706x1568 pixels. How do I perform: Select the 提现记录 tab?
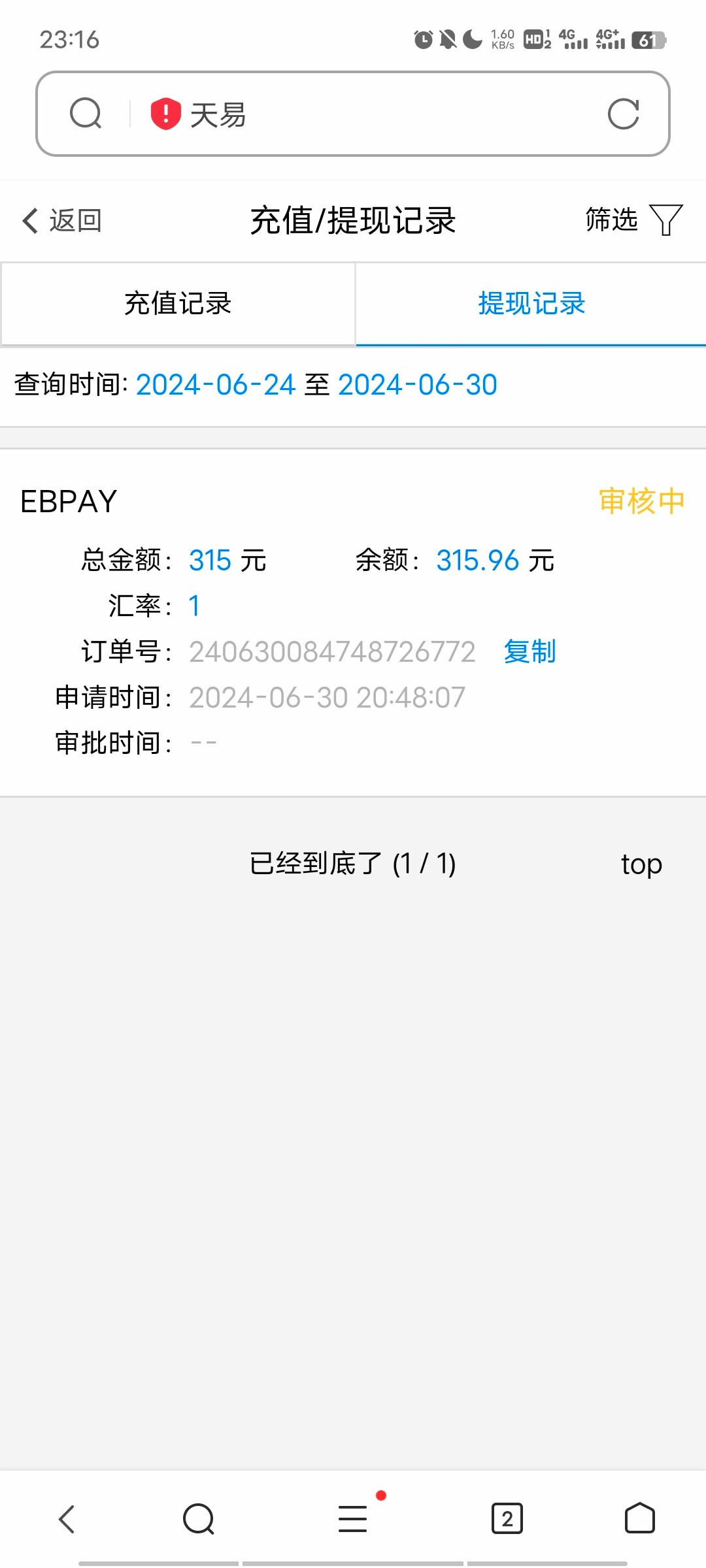[531, 304]
